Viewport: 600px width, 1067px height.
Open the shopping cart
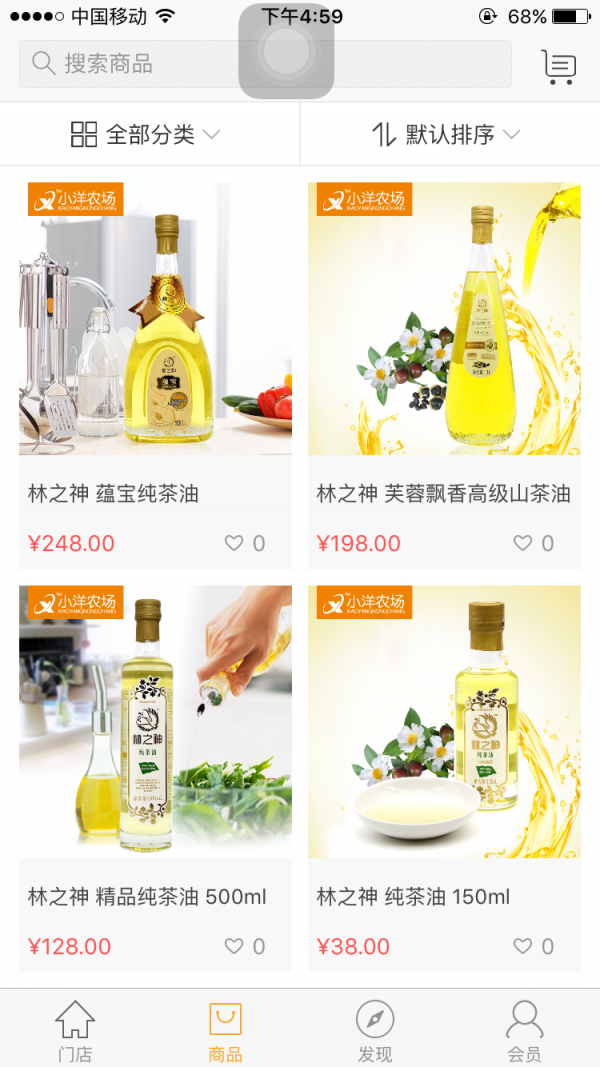(559, 66)
